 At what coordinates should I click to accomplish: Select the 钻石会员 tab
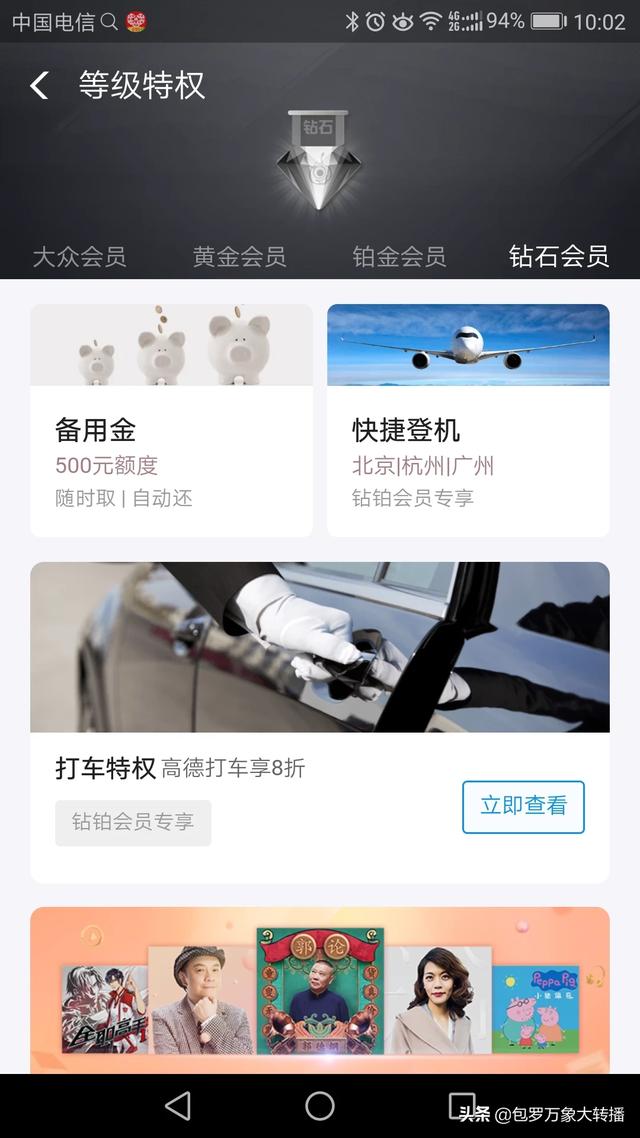[x=559, y=257]
